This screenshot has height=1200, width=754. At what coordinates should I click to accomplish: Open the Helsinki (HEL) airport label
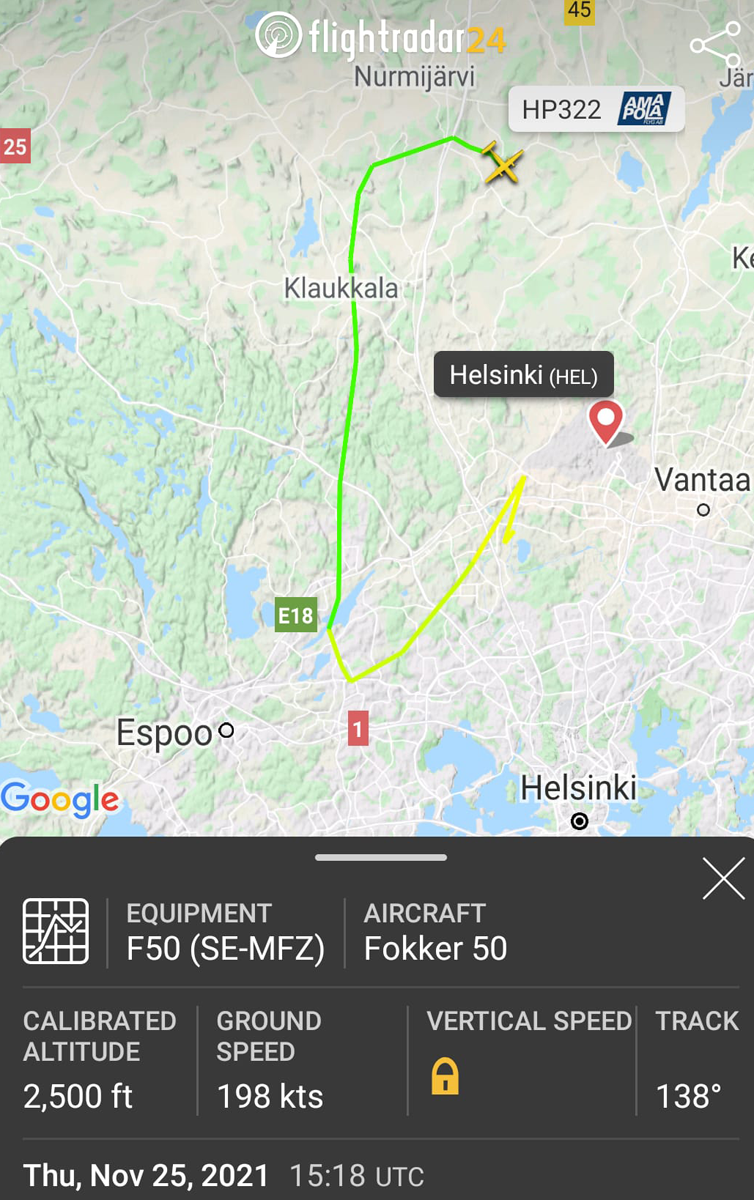coord(523,375)
